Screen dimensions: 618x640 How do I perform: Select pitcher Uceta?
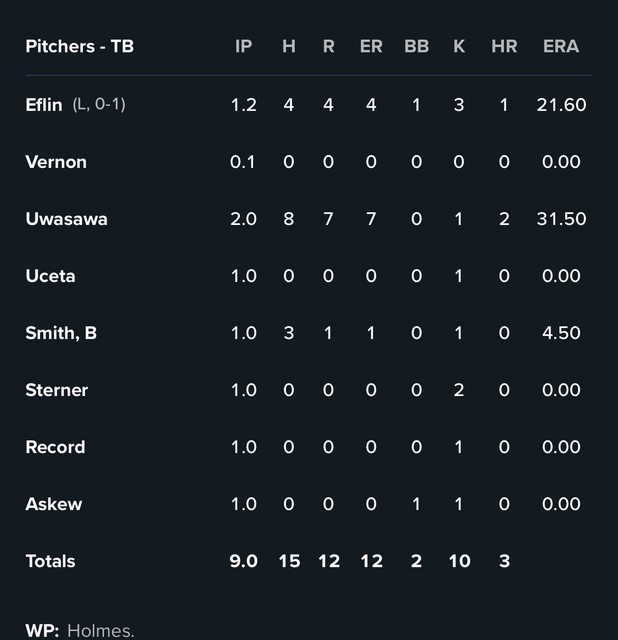click(x=50, y=276)
